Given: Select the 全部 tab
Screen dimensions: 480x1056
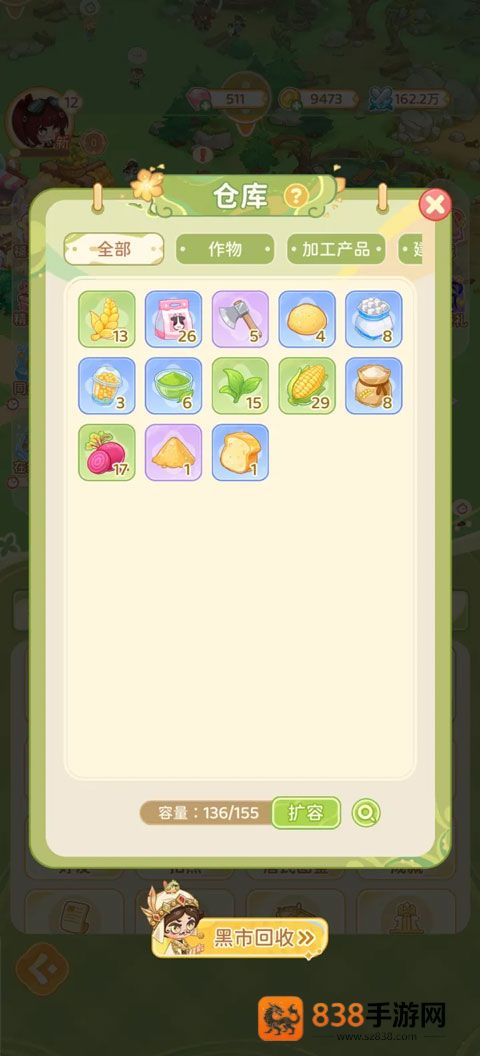Looking at the screenshot, I should 114,249.
